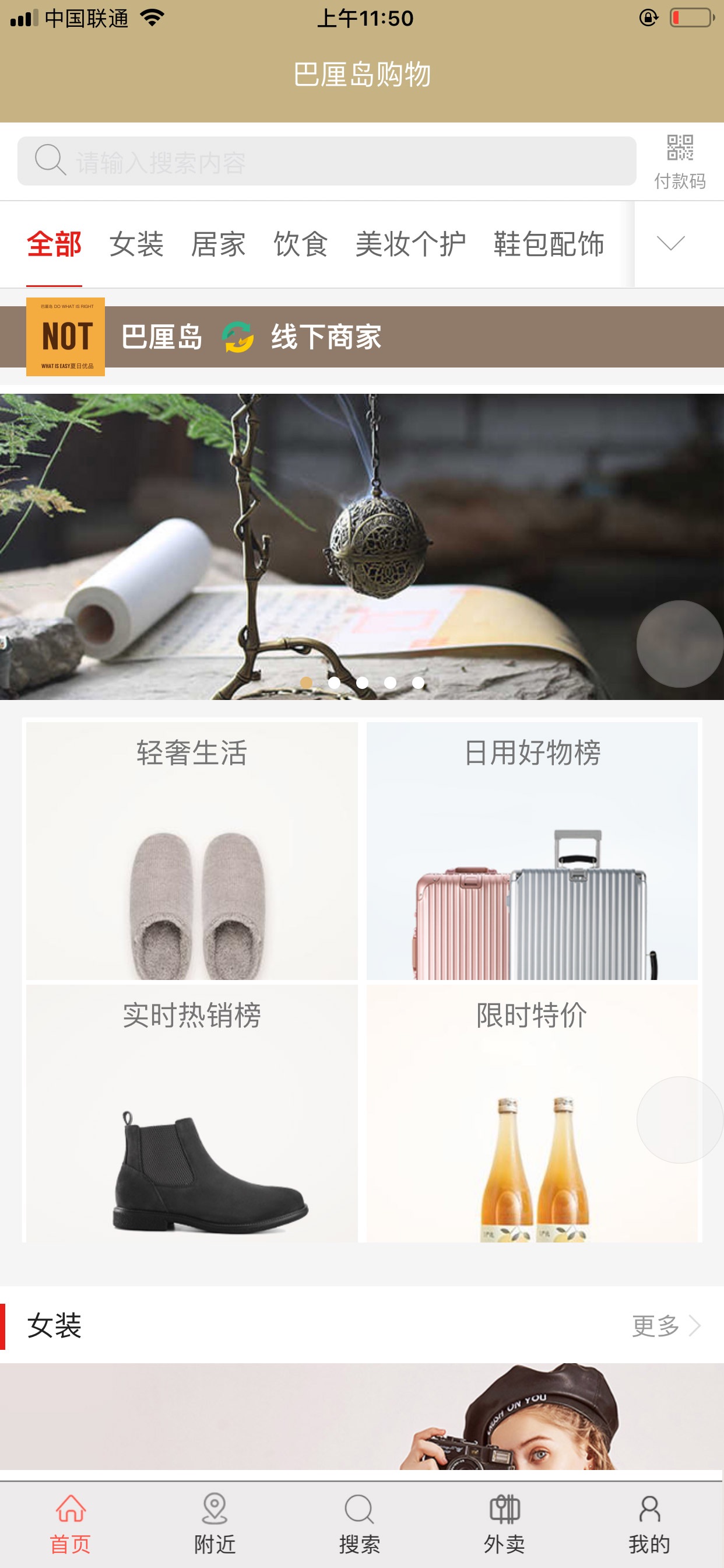The width and height of the screenshot is (724, 1568).
Task: View 更多 in the 女装 section
Action: coord(665,1325)
